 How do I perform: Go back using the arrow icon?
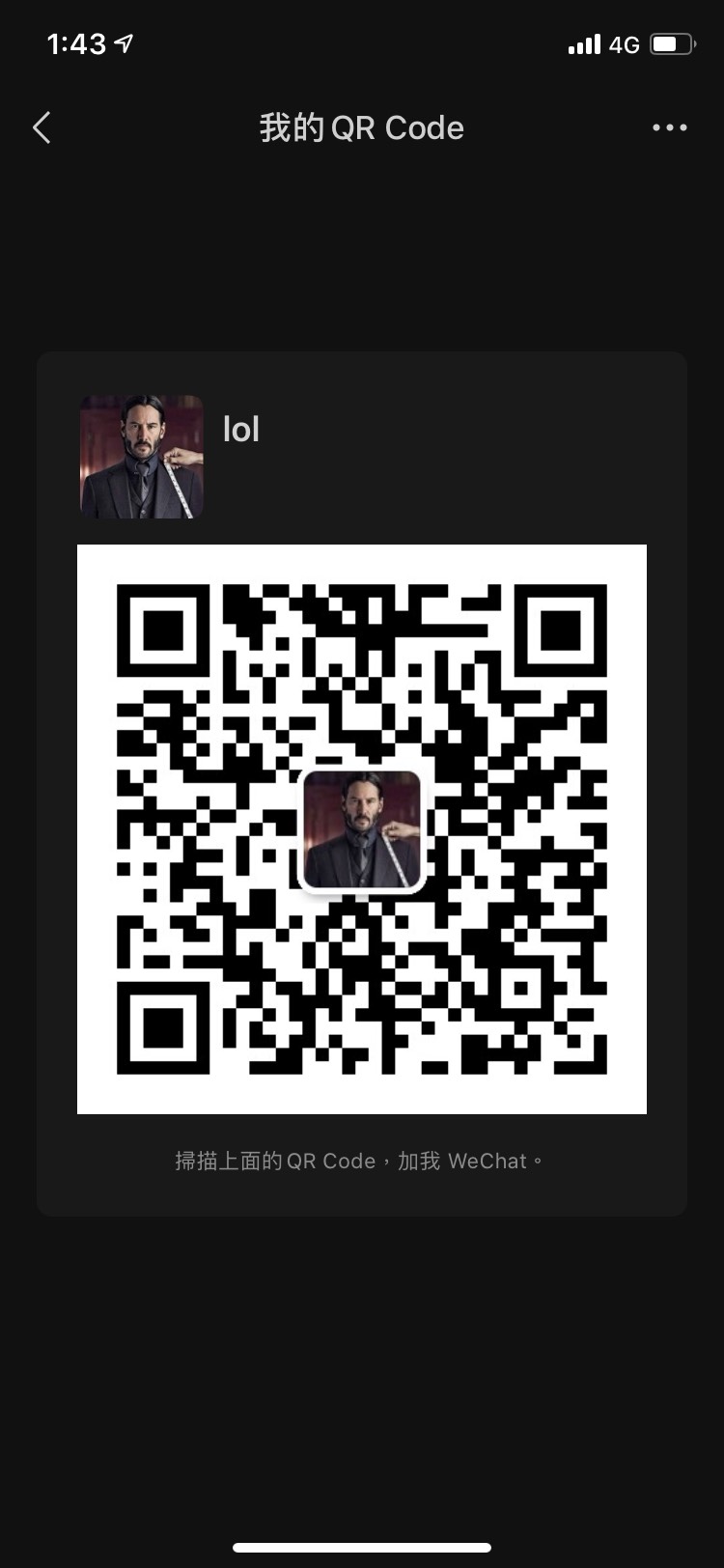tap(42, 127)
